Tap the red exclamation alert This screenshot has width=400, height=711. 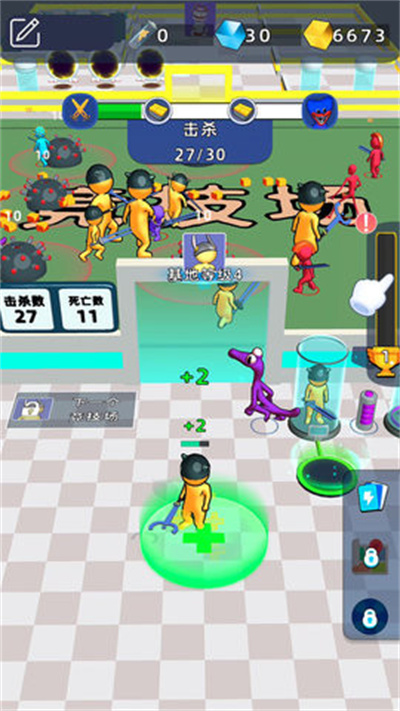point(366,222)
